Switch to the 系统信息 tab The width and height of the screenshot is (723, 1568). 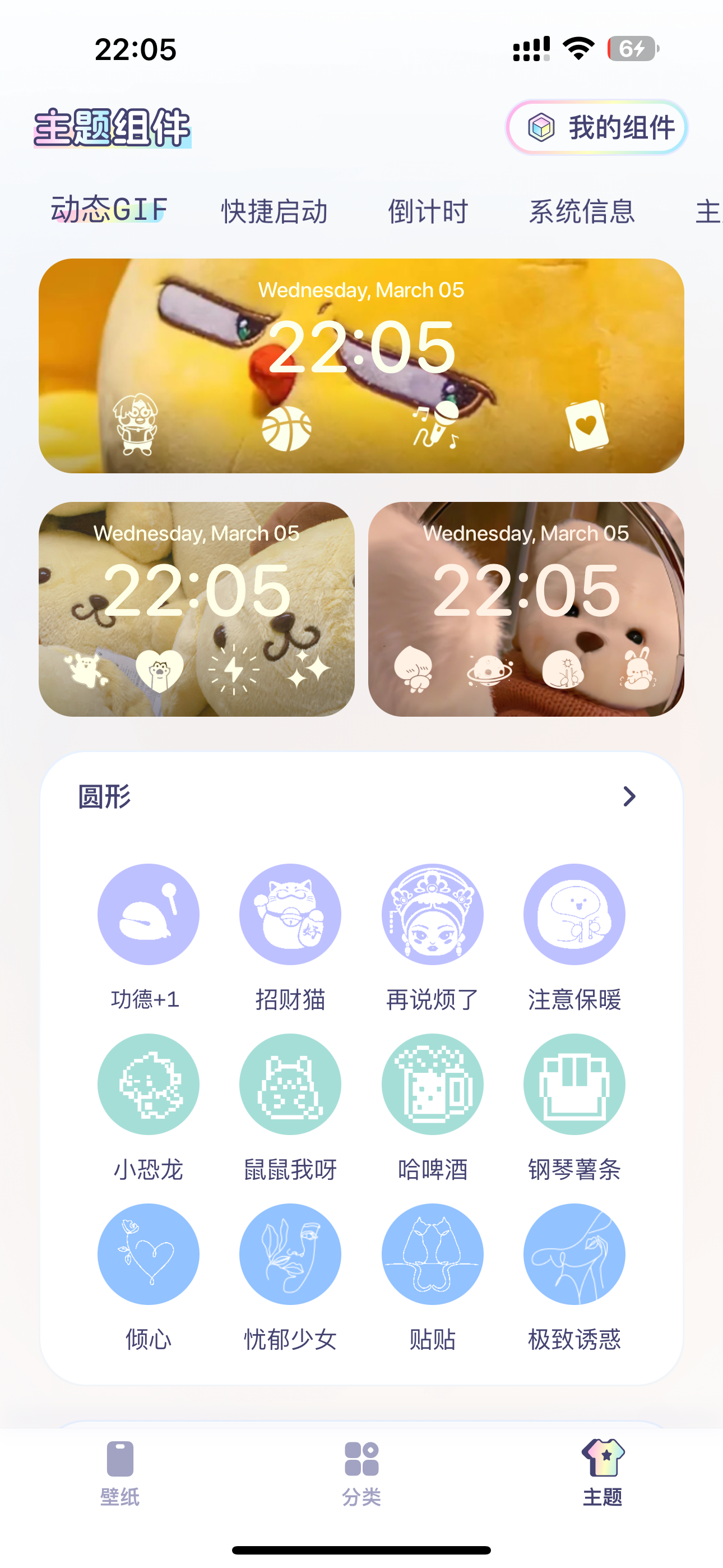point(581,212)
